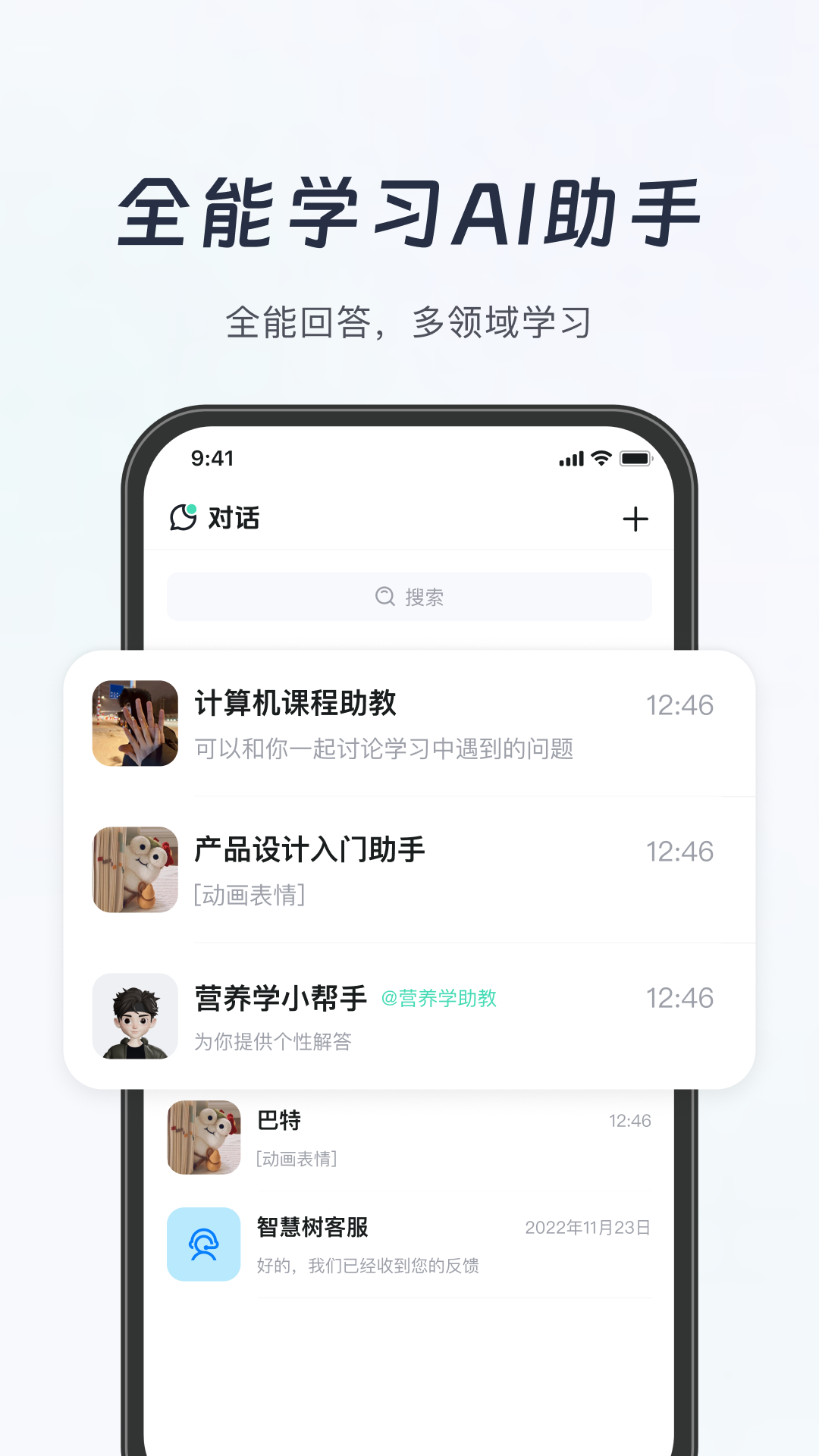Select the 产品设计入门助手 chat entry
819x1456 pixels.
click(x=409, y=870)
